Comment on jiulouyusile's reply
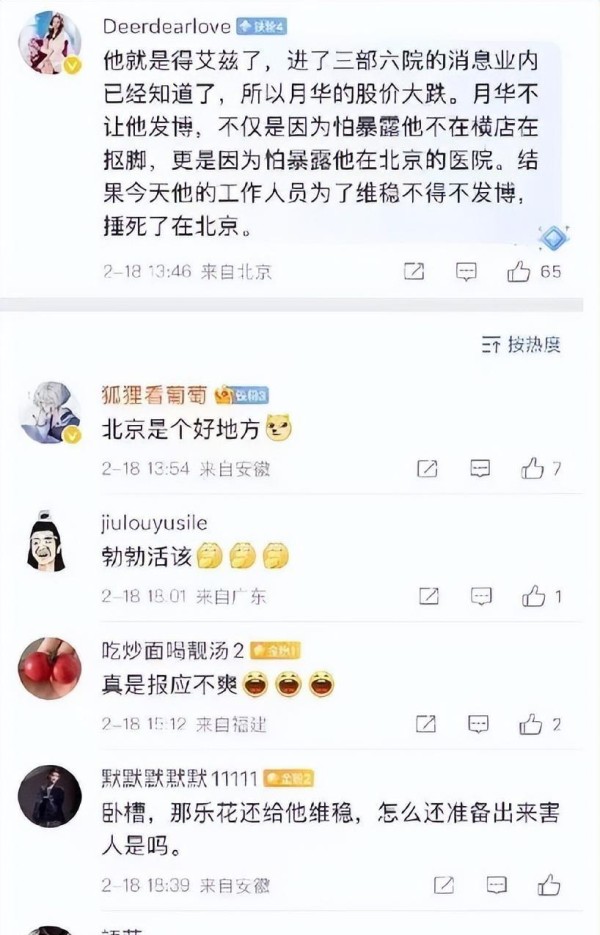The width and height of the screenshot is (600, 935). point(481,597)
